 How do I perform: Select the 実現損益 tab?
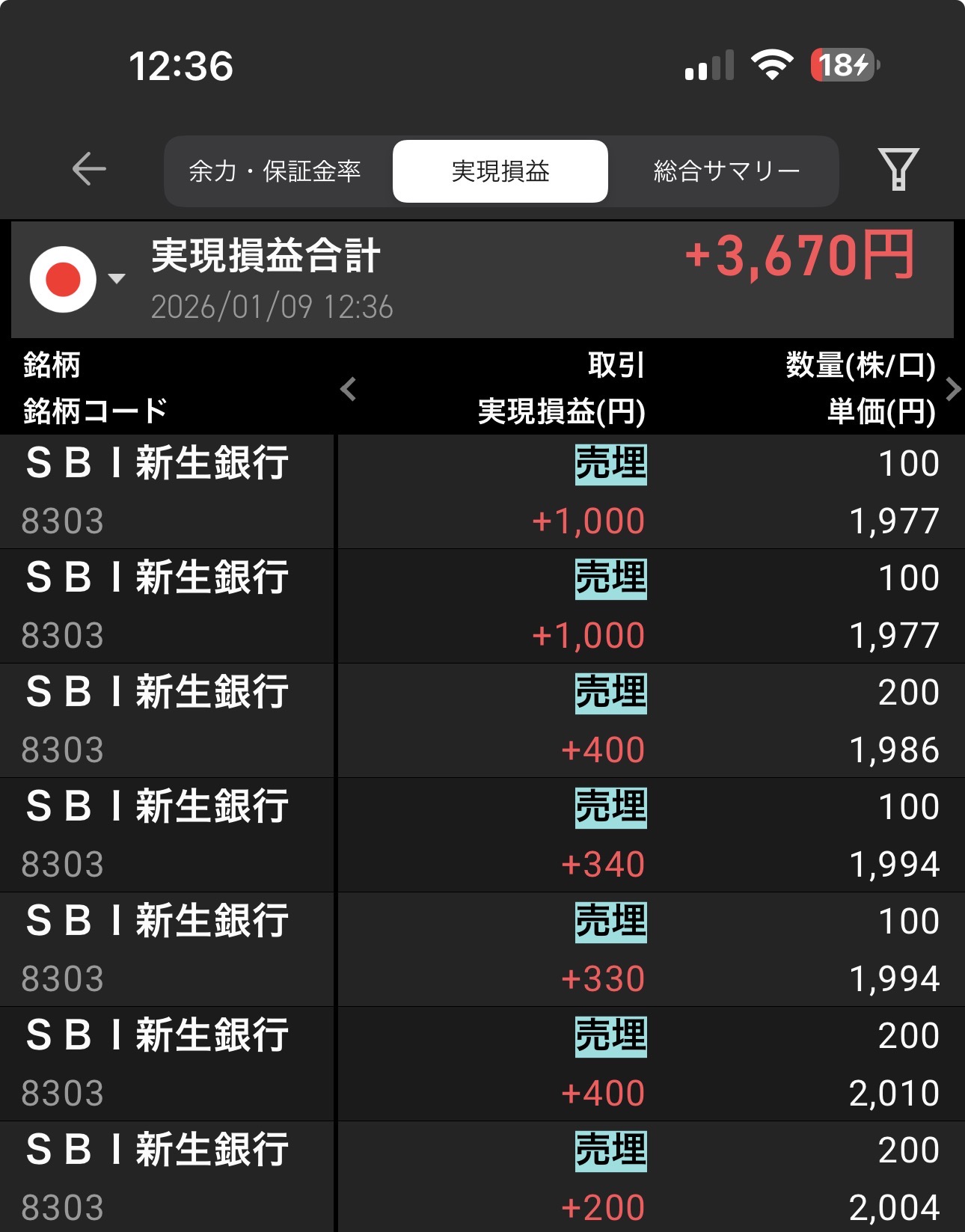coord(500,171)
